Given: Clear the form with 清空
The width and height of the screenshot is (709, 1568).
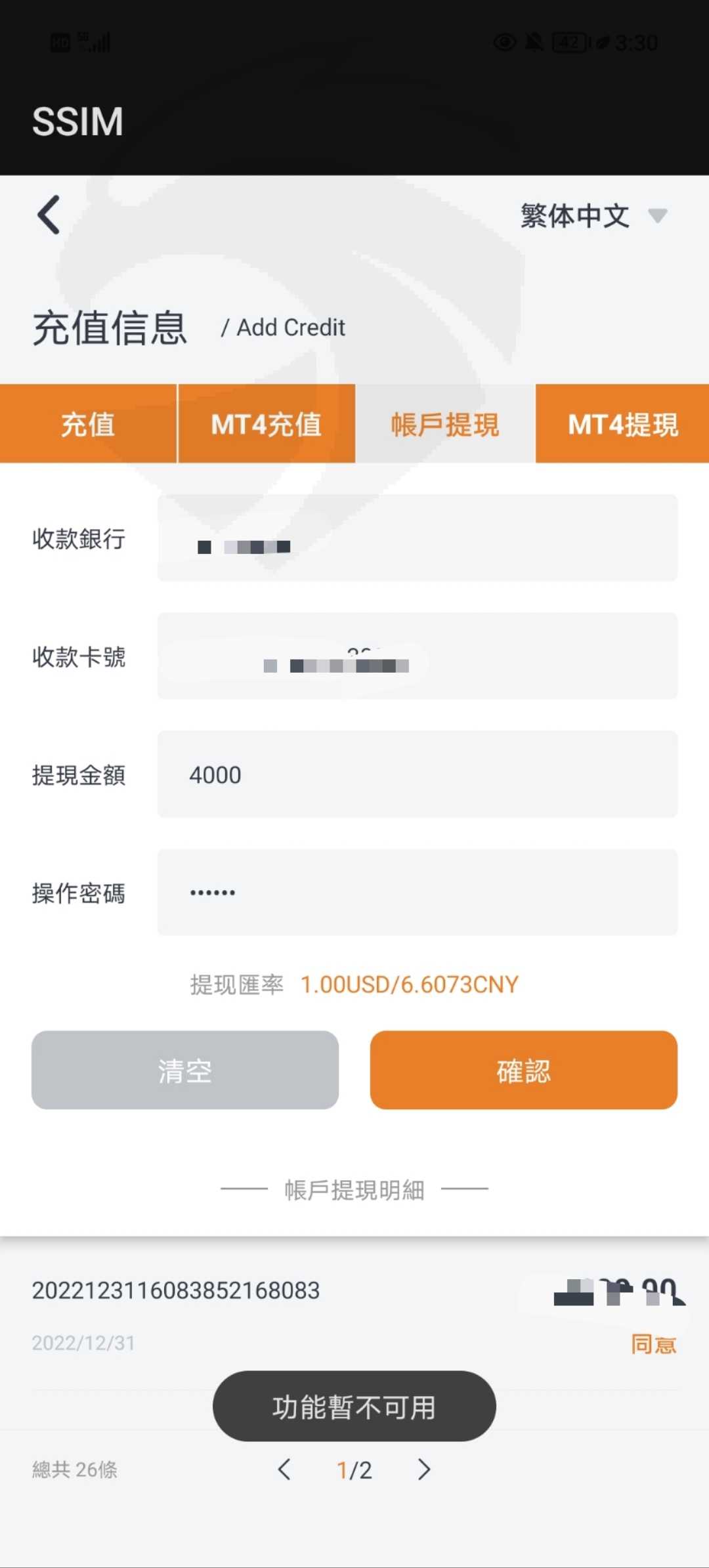Looking at the screenshot, I should point(185,1070).
